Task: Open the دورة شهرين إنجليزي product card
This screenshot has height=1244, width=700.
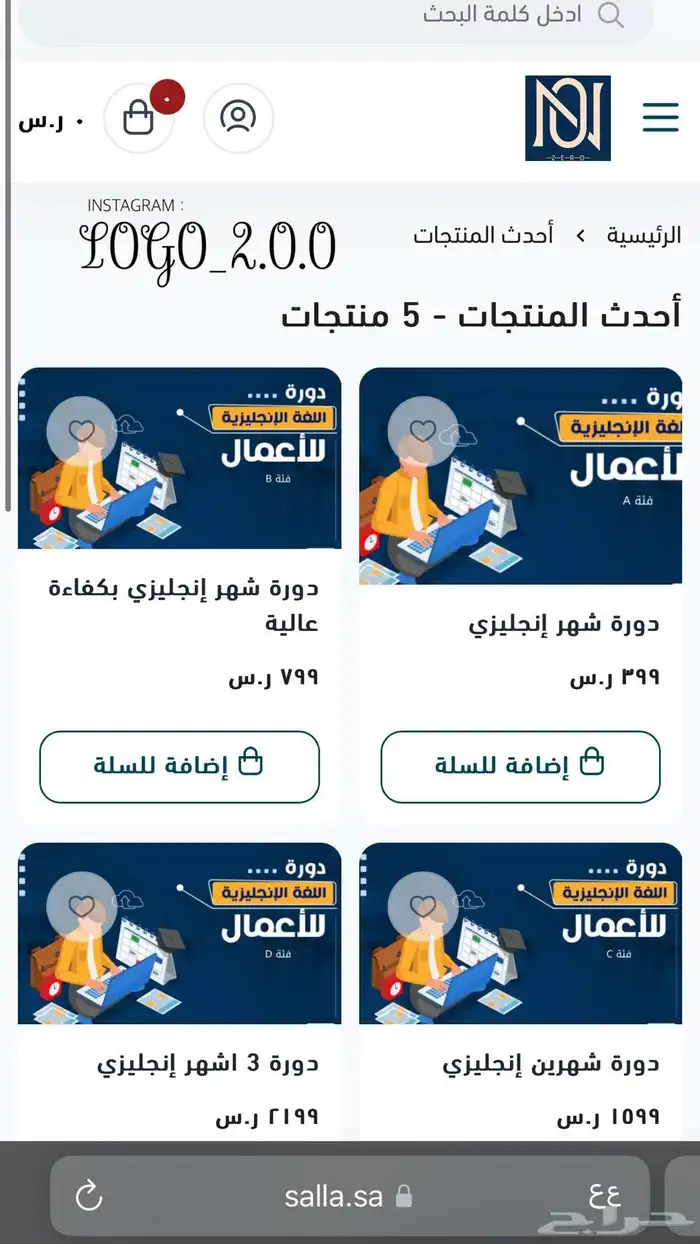Action: tap(550, 1064)
